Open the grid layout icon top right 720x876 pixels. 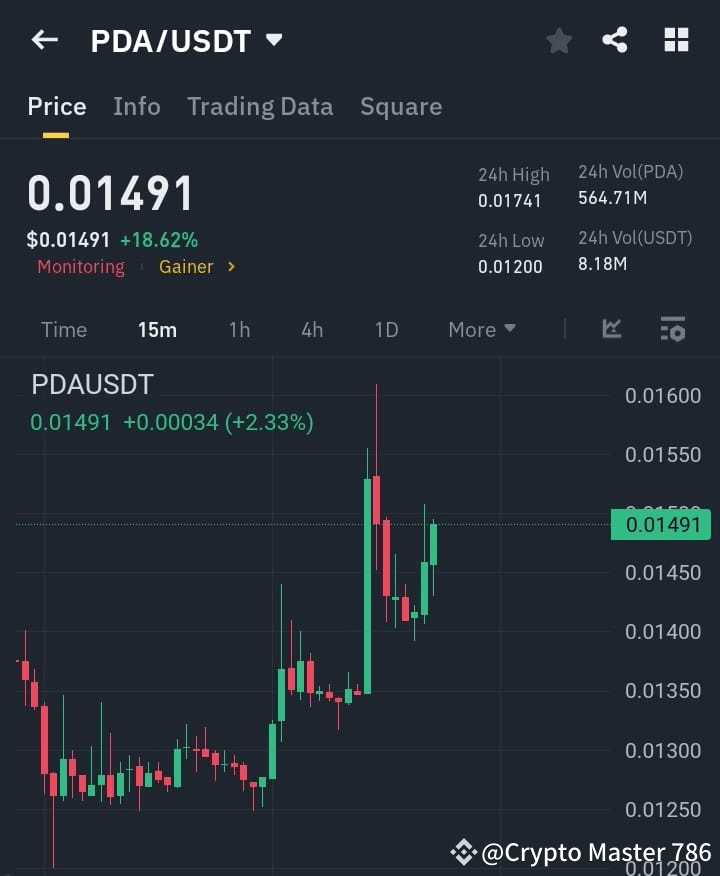coord(676,40)
